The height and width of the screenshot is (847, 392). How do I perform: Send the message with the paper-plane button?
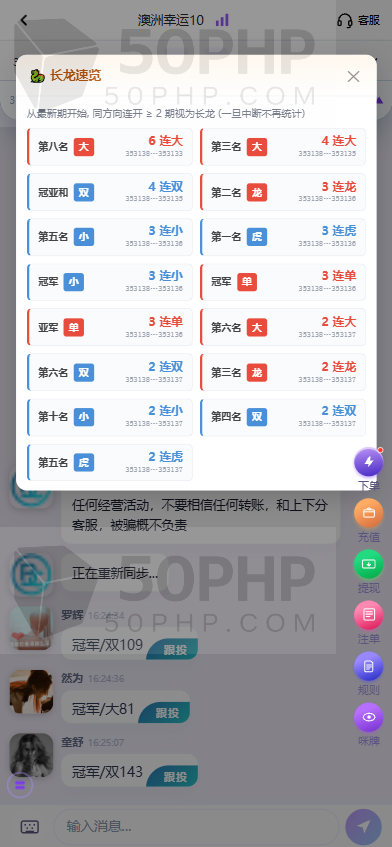pyautogui.click(x=364, y=826)
